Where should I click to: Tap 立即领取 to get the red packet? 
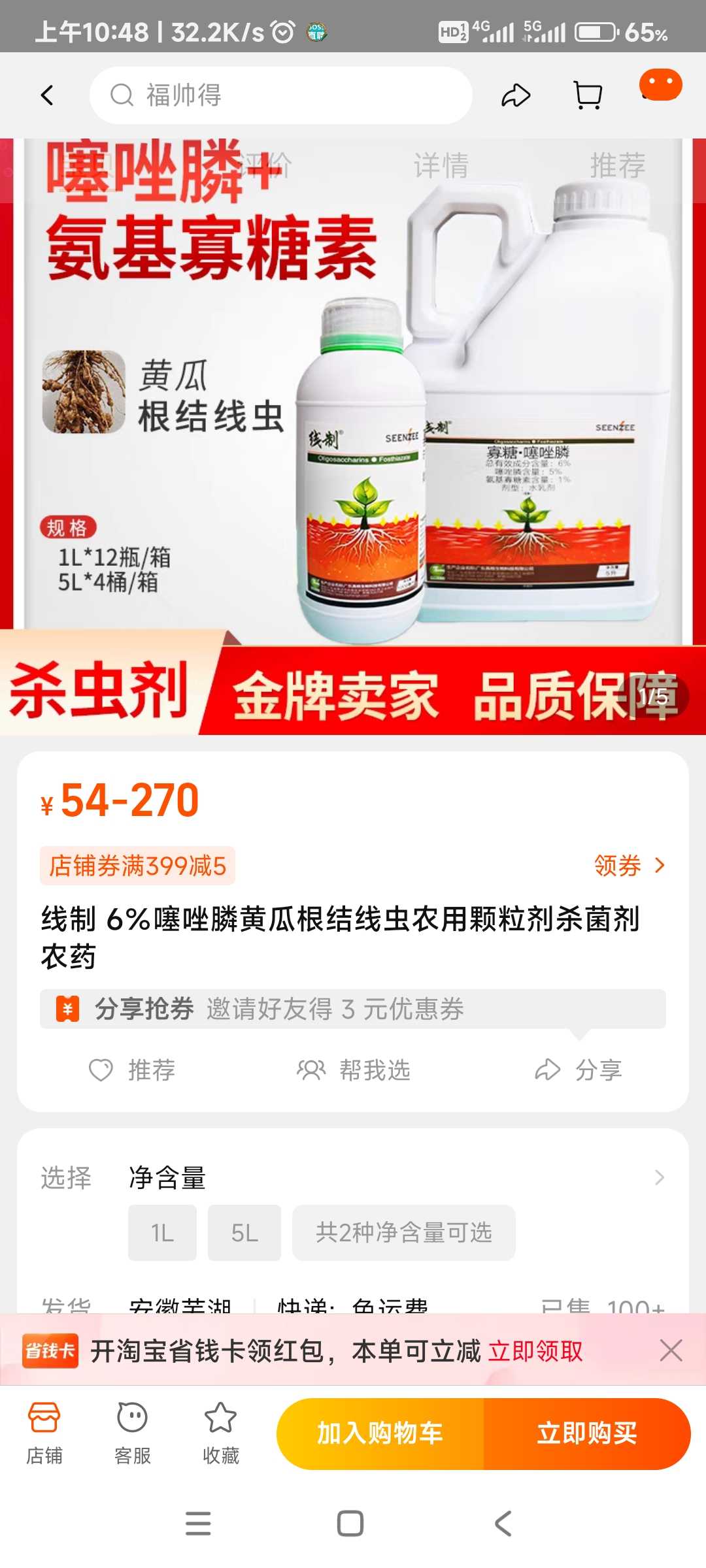[x=535, y=1350]
